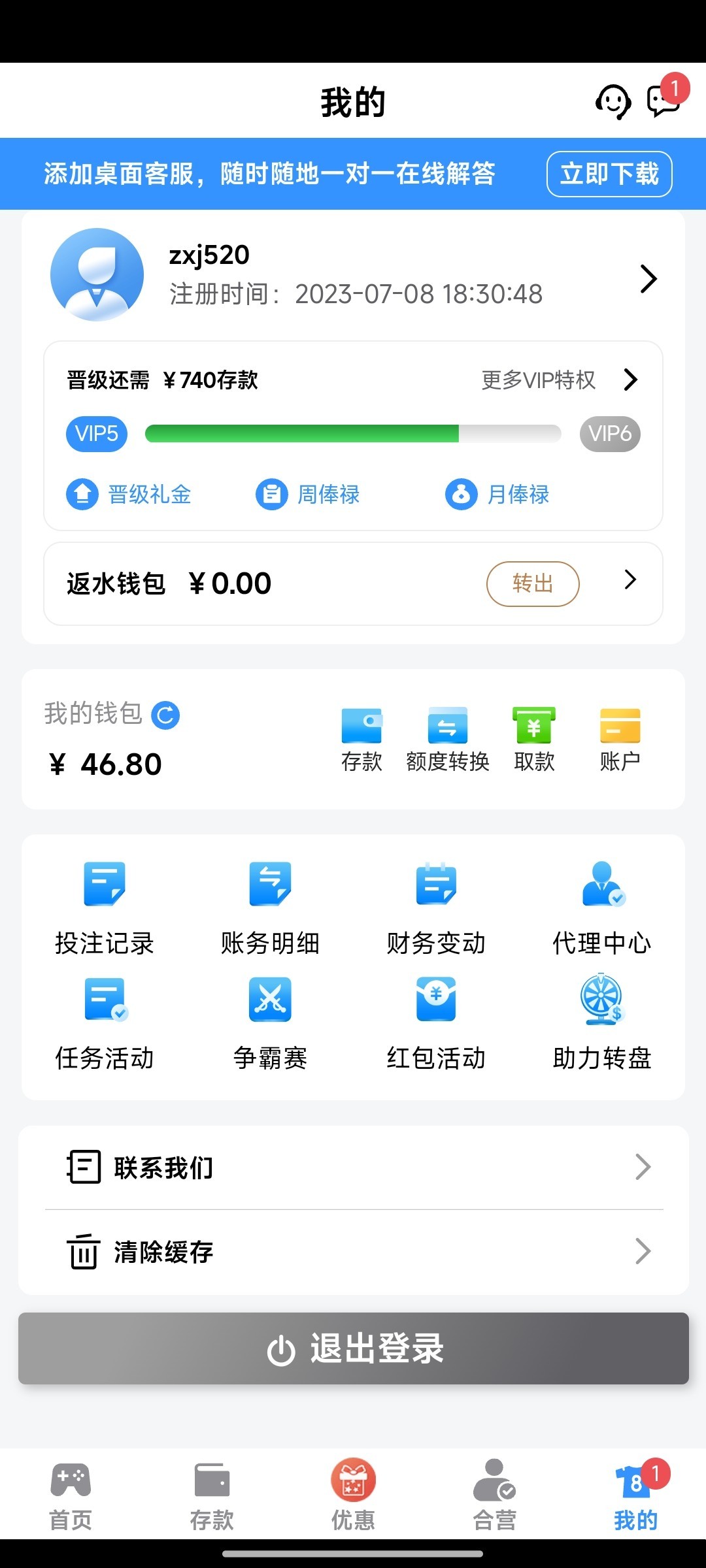Open 红包活动
The image size is (706, 1568).
(436, 1024)
